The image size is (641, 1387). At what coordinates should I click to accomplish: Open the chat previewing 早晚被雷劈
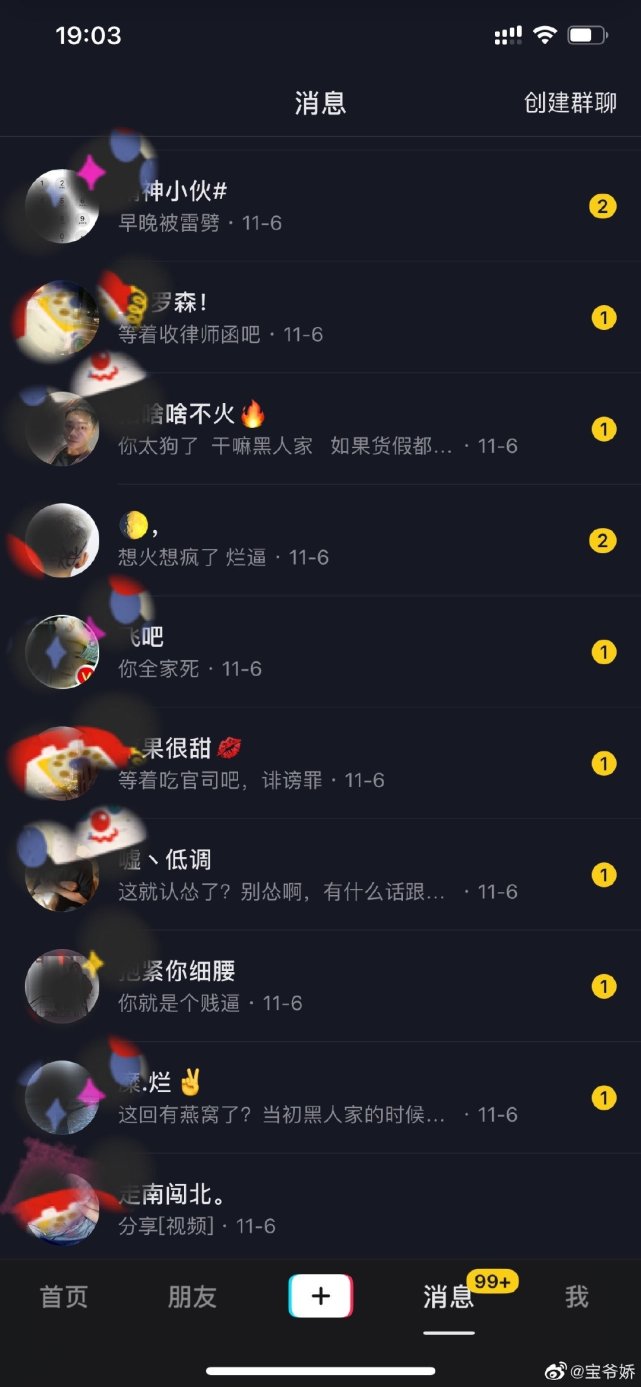point(320,207)
